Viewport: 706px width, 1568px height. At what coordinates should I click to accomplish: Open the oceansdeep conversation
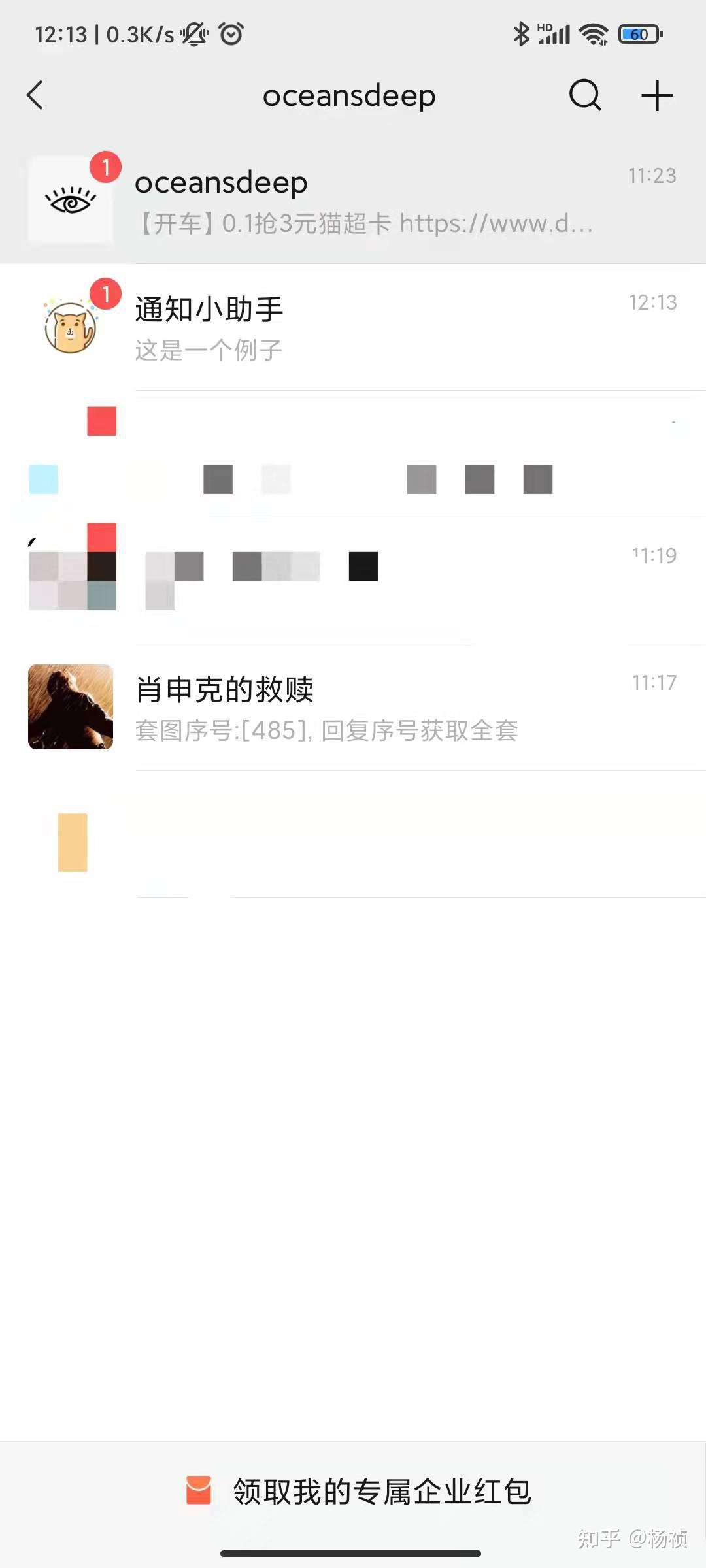pyautogui.click(x=353, y=201)
